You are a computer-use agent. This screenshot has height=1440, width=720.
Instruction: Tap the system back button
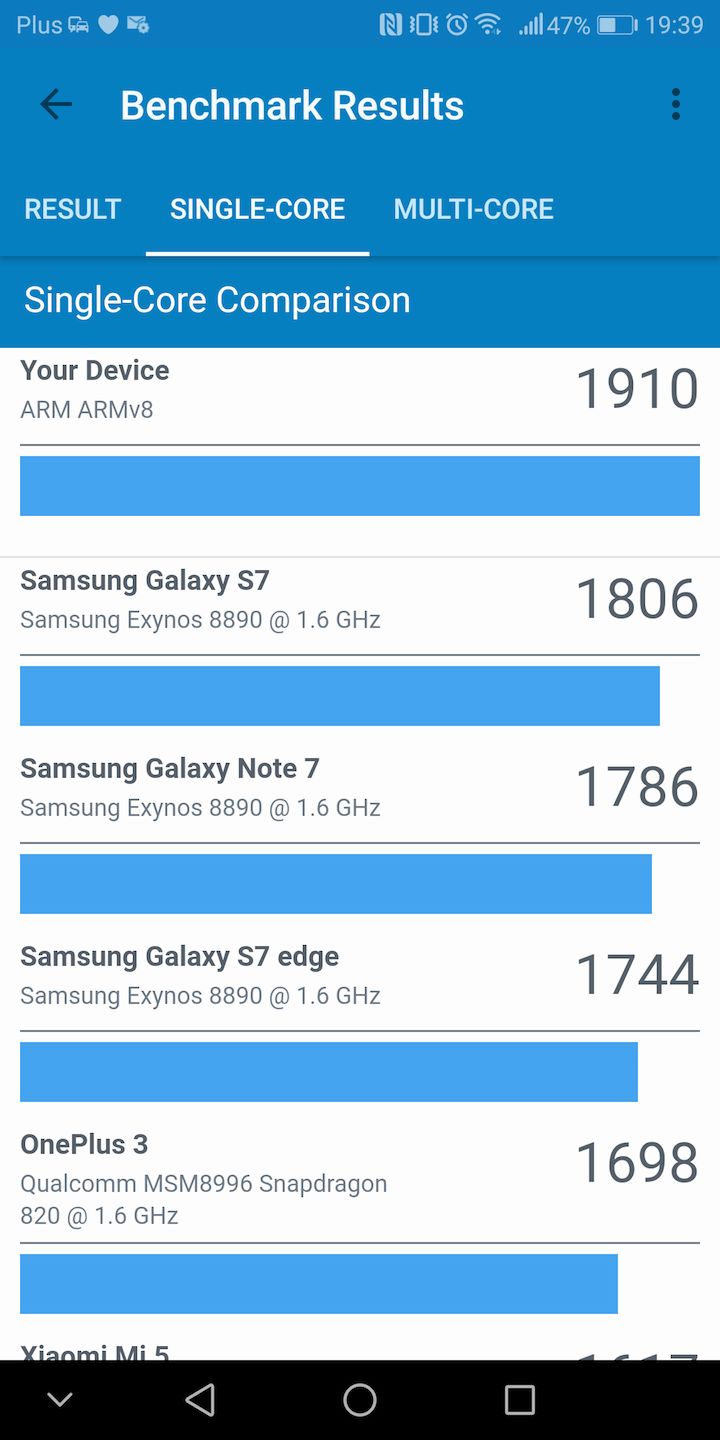[201, 1400]
